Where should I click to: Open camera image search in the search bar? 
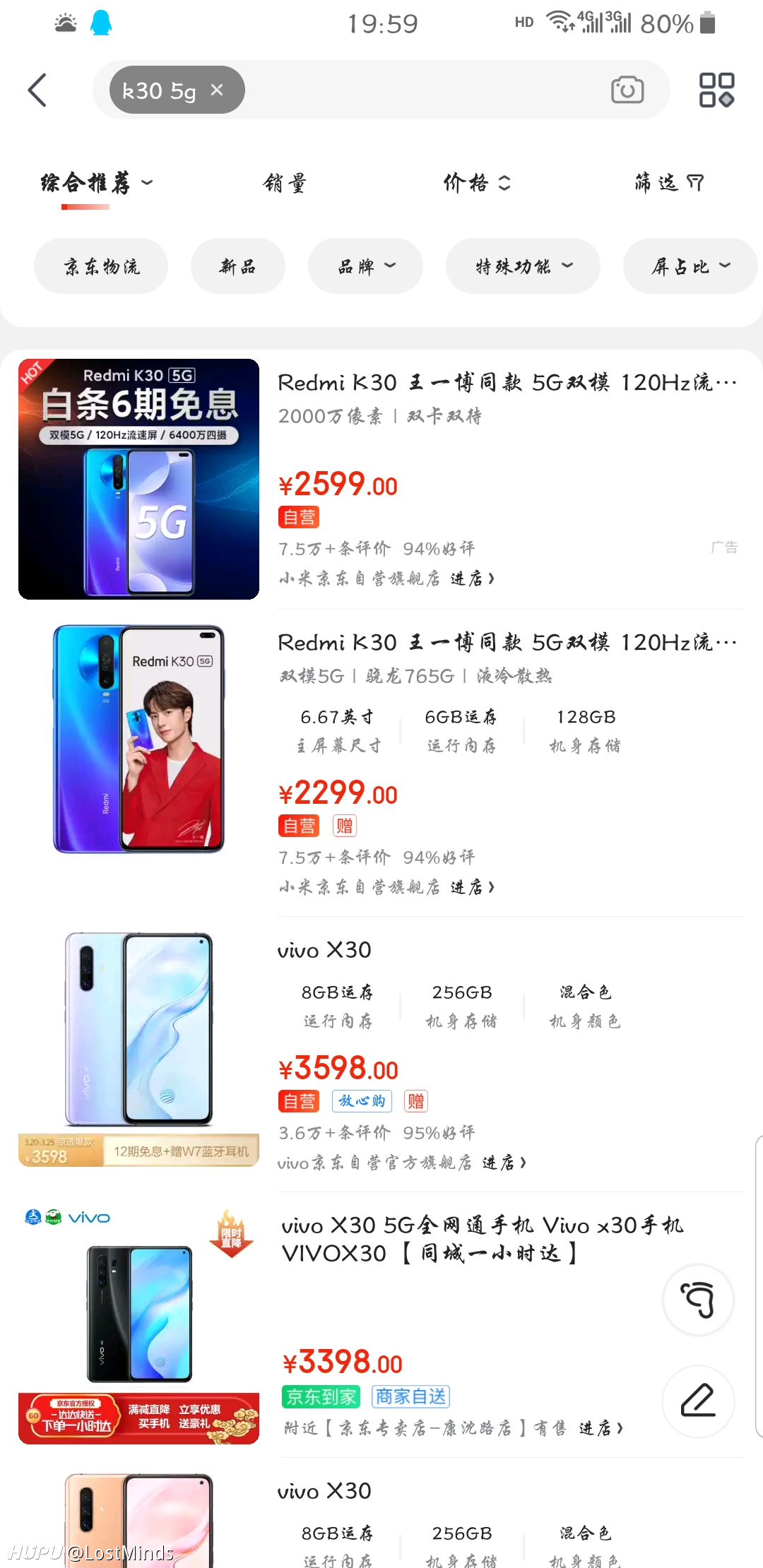tap(627, 90)
